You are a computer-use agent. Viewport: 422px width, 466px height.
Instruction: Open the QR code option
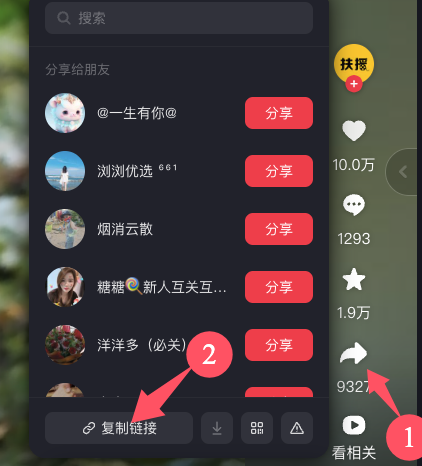[x=257, y=428]
